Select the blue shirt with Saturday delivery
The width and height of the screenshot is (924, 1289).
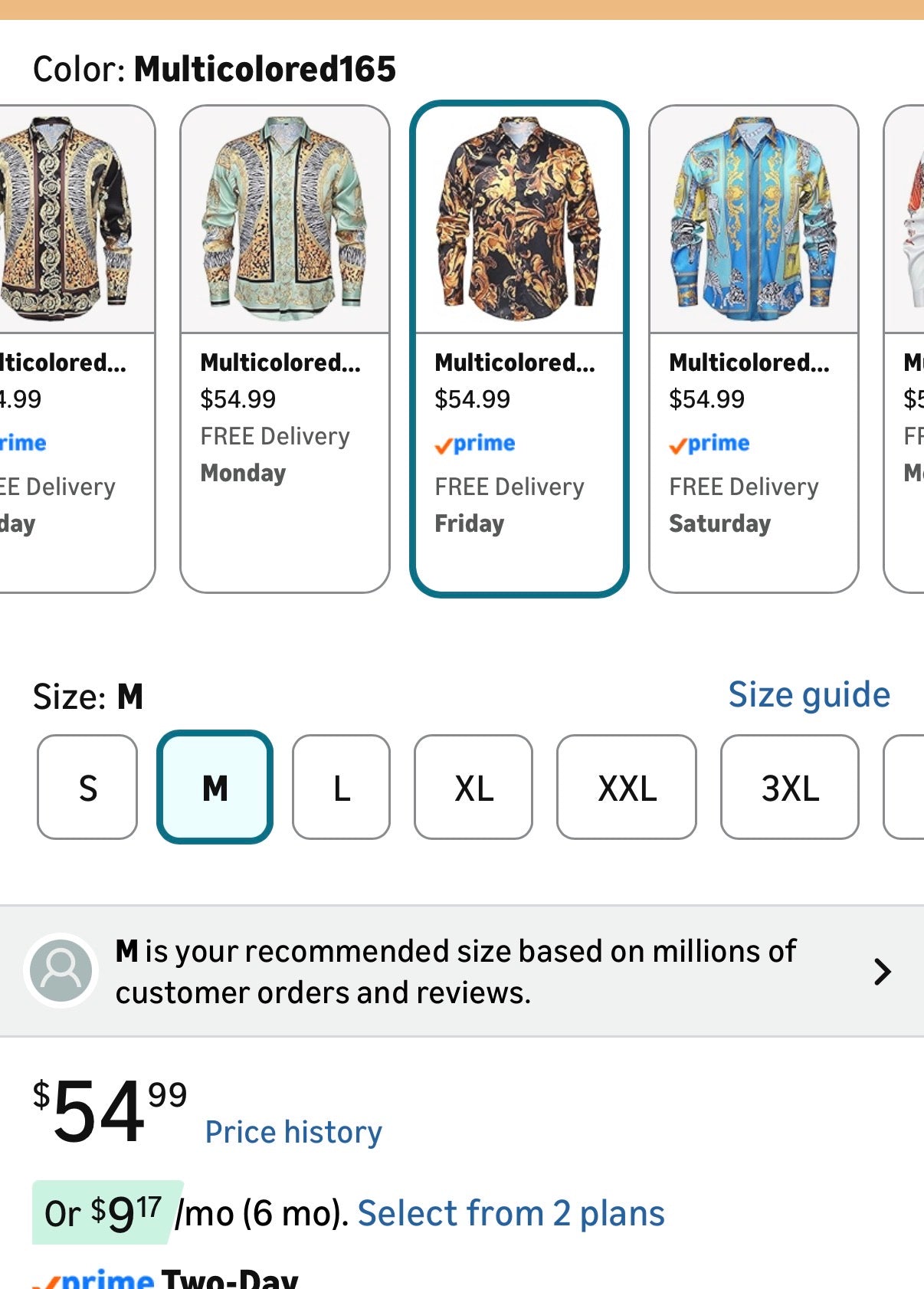[x=753, y=348]
